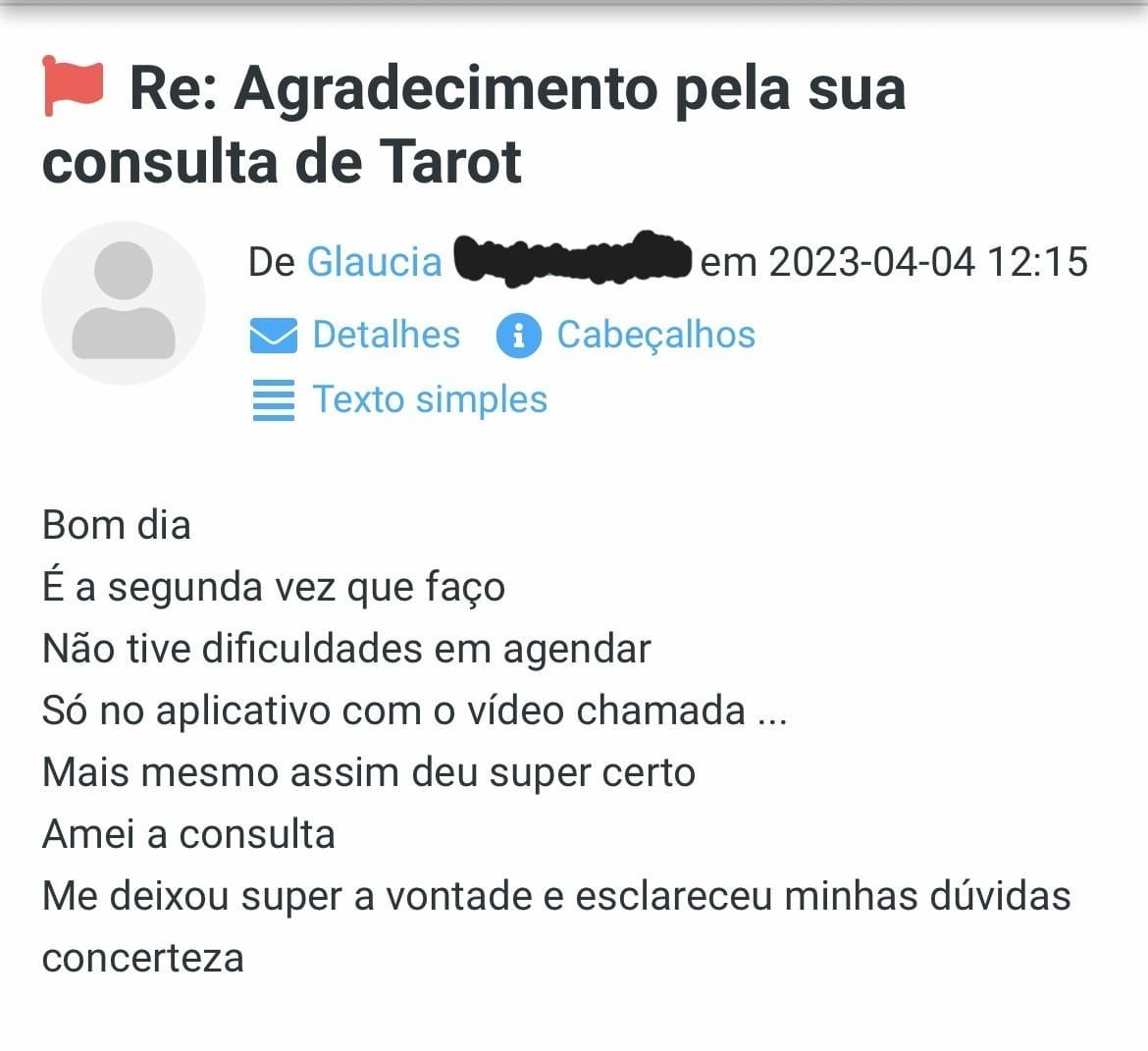Tap the sender name Glaucia
This screenshot has width=1148, height=1051.
pos(374,262)
